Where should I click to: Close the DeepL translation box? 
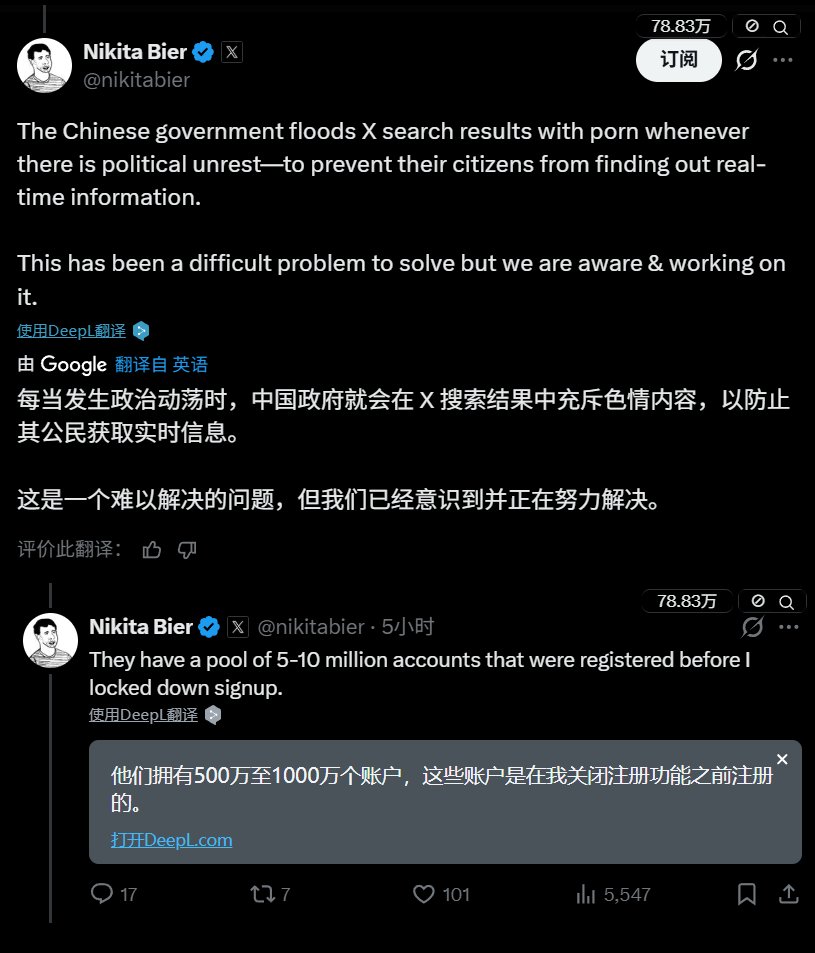click(782, 759)
